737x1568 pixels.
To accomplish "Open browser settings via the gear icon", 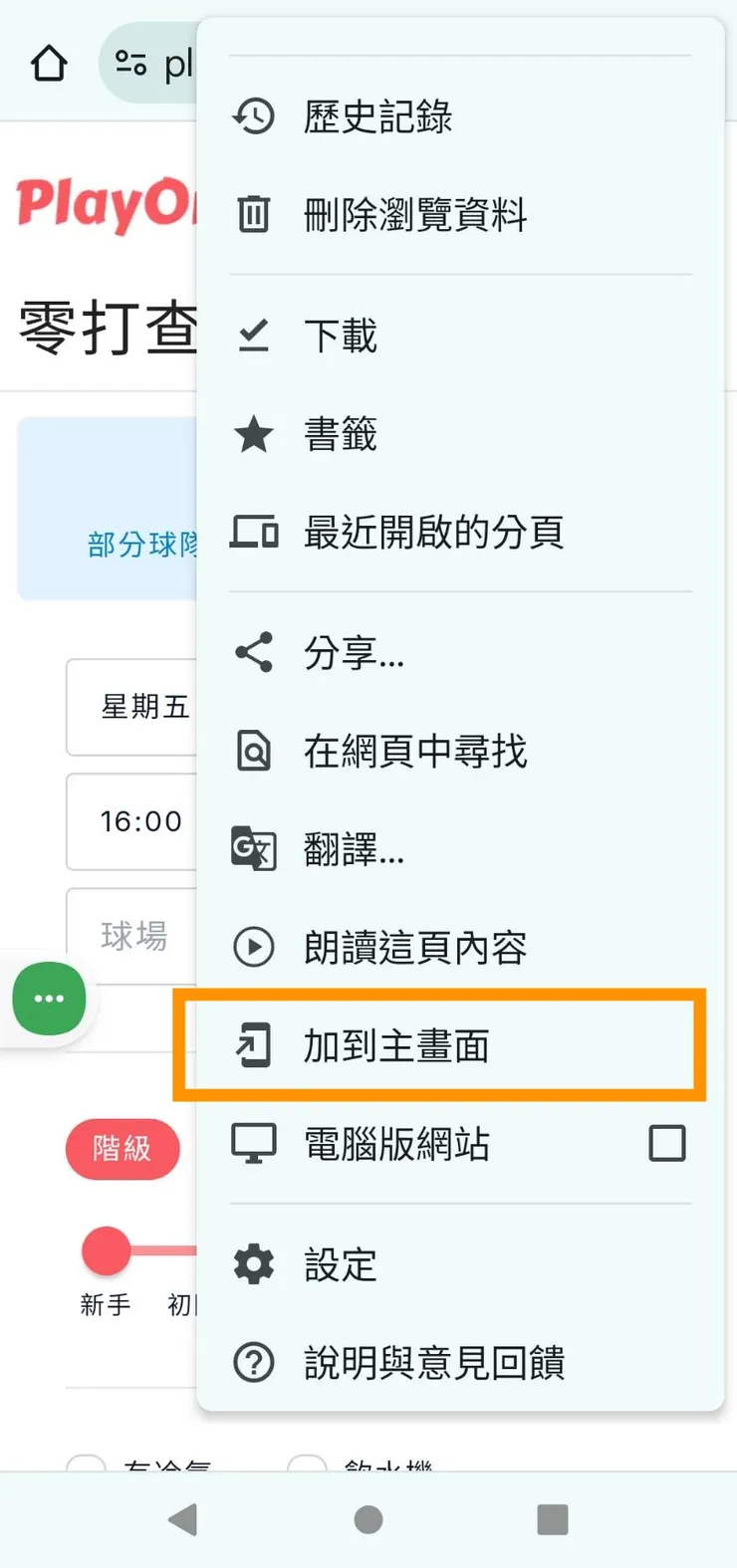I will 253,1264.
